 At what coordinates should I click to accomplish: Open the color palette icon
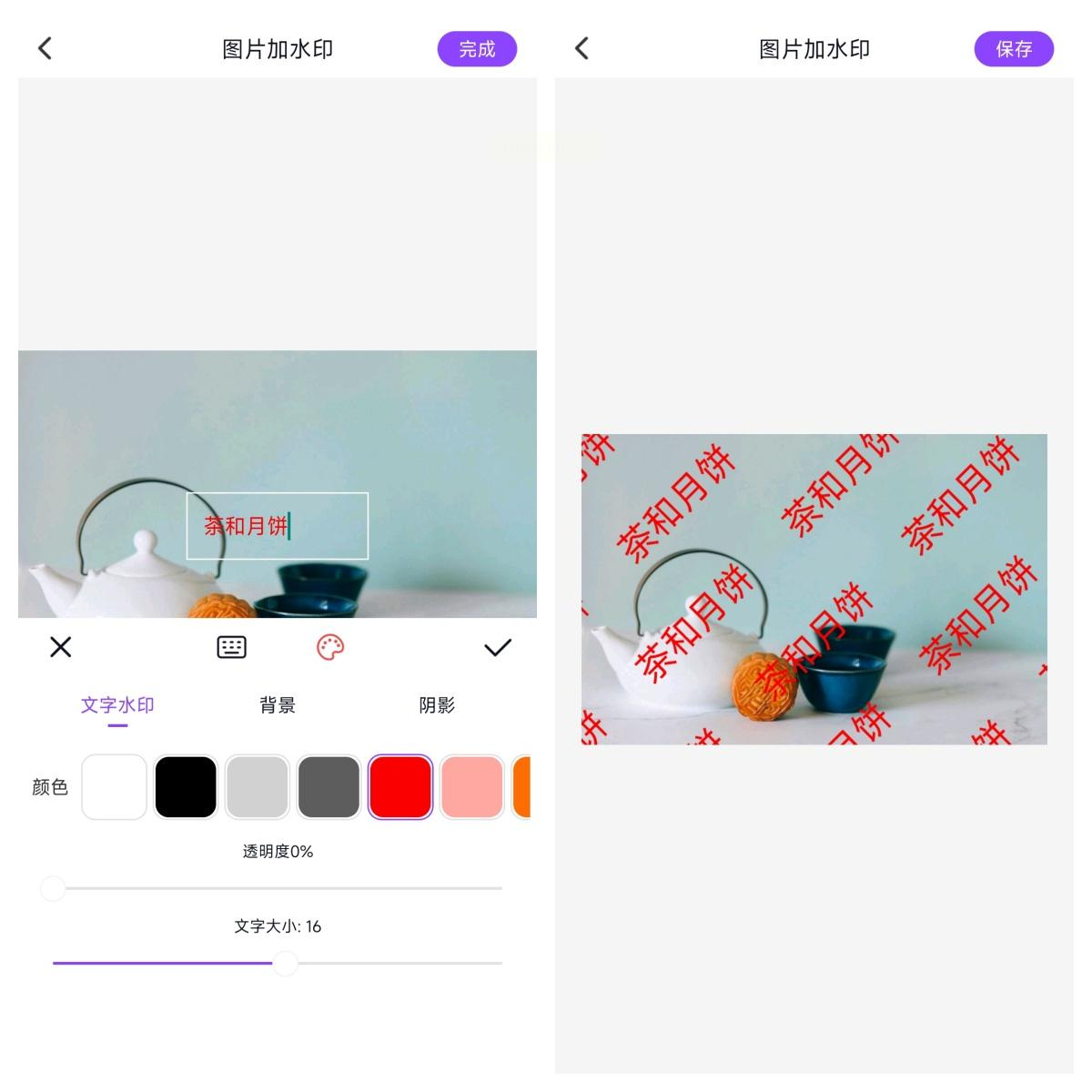[x=329, y=647]
